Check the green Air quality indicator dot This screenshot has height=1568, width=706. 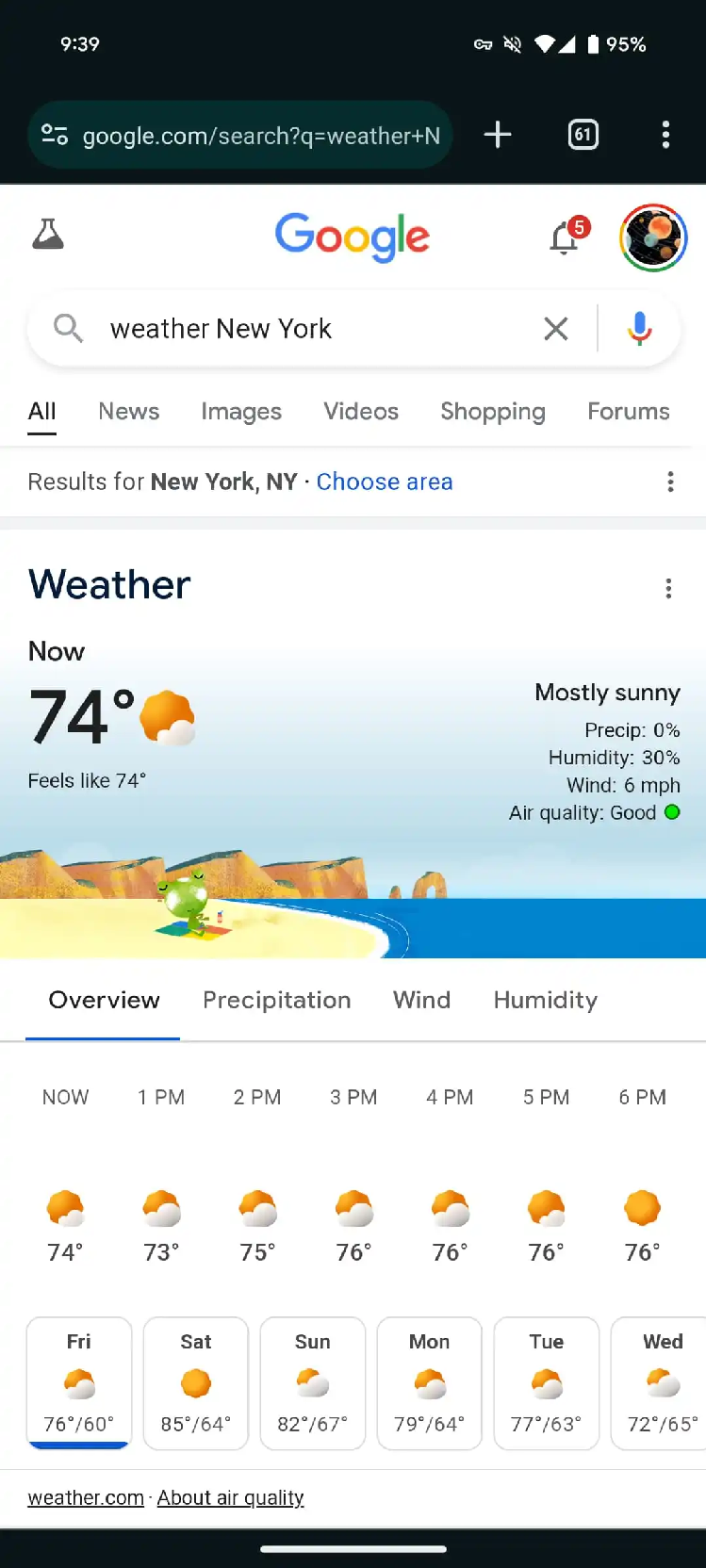click(x=672, y=812)
